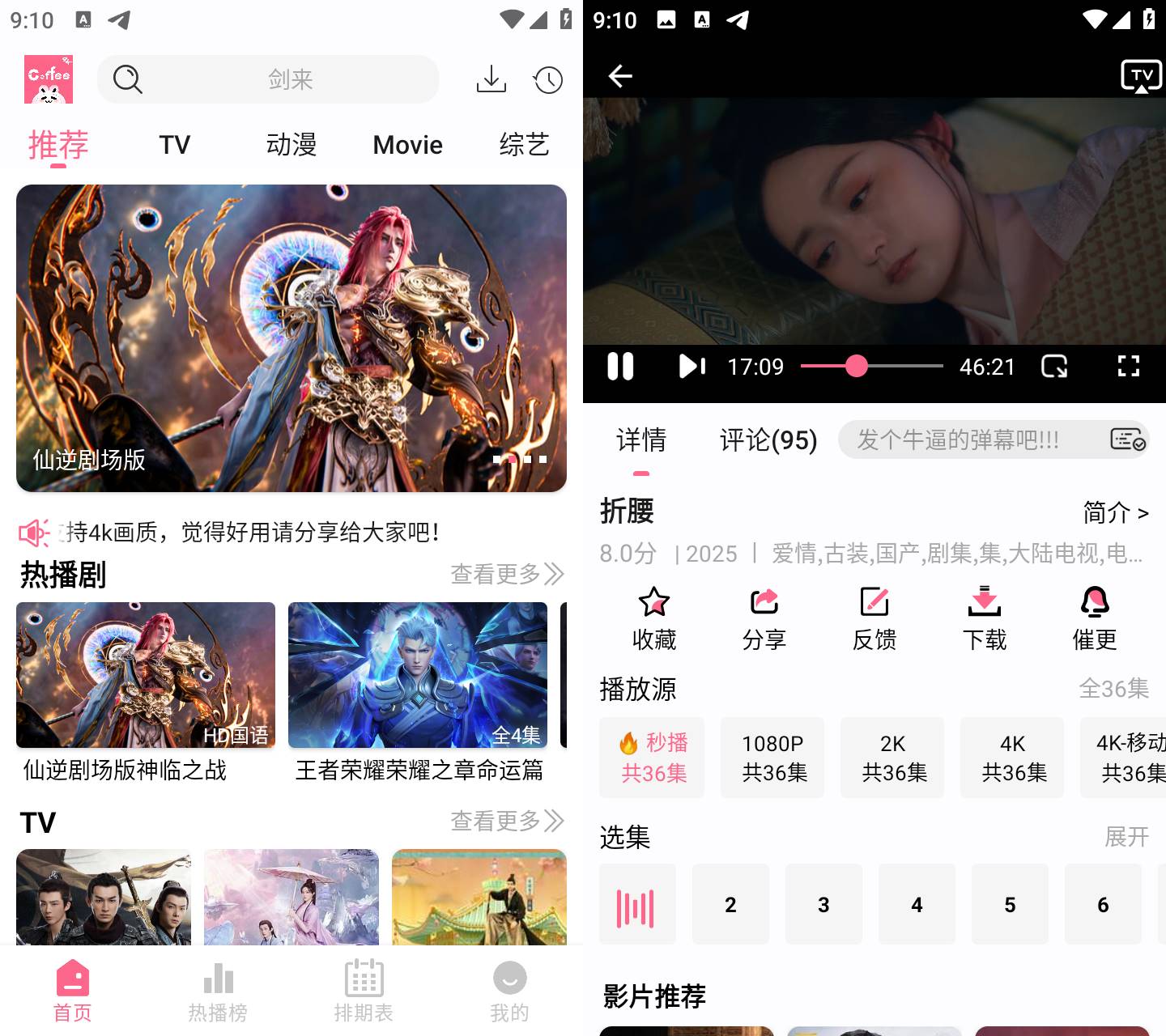1166x1036 pixels.
Task: Switch to the 动漫 tab
Action: (291, 145)
